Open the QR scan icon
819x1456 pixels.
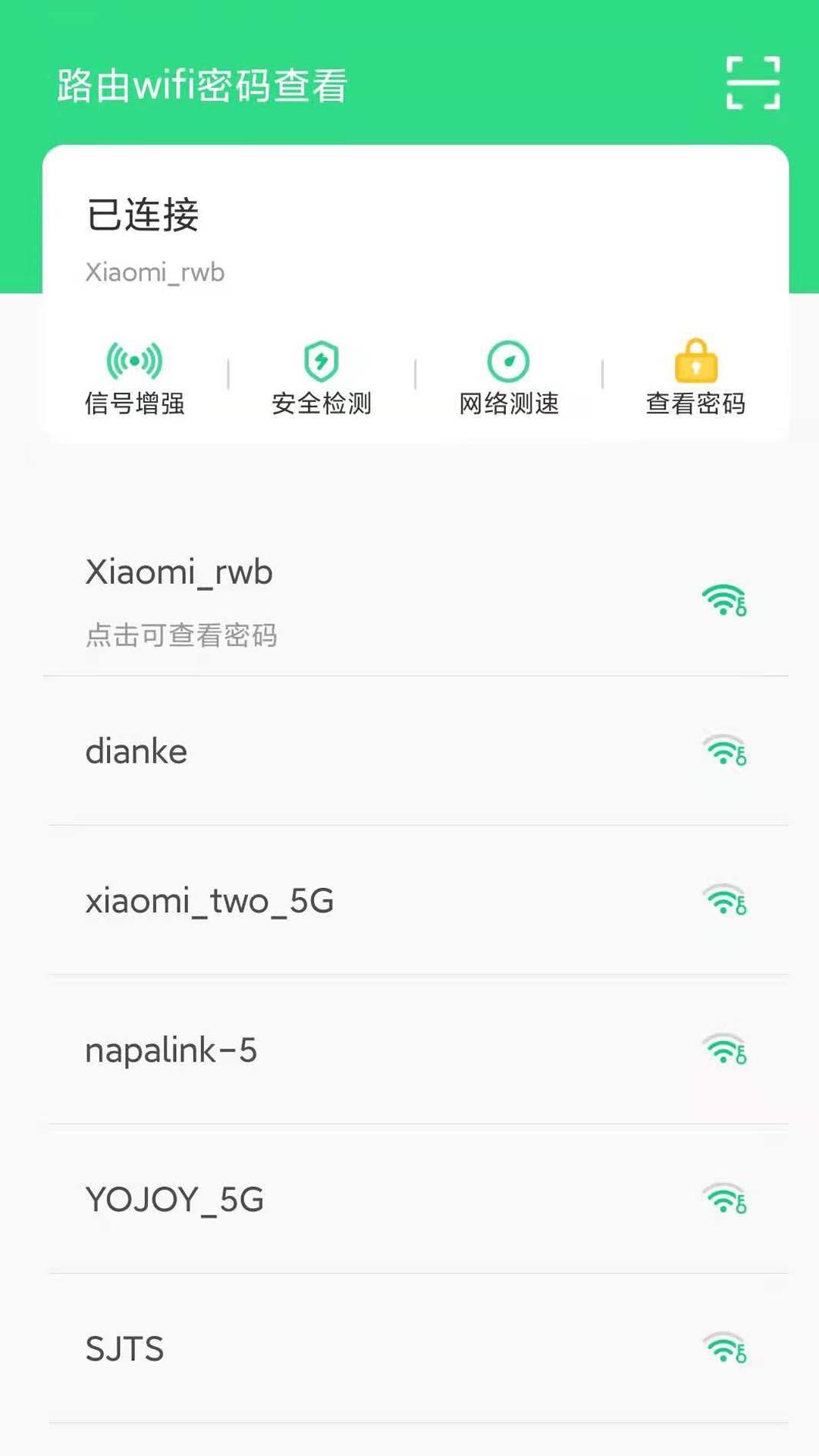(752, 83)
